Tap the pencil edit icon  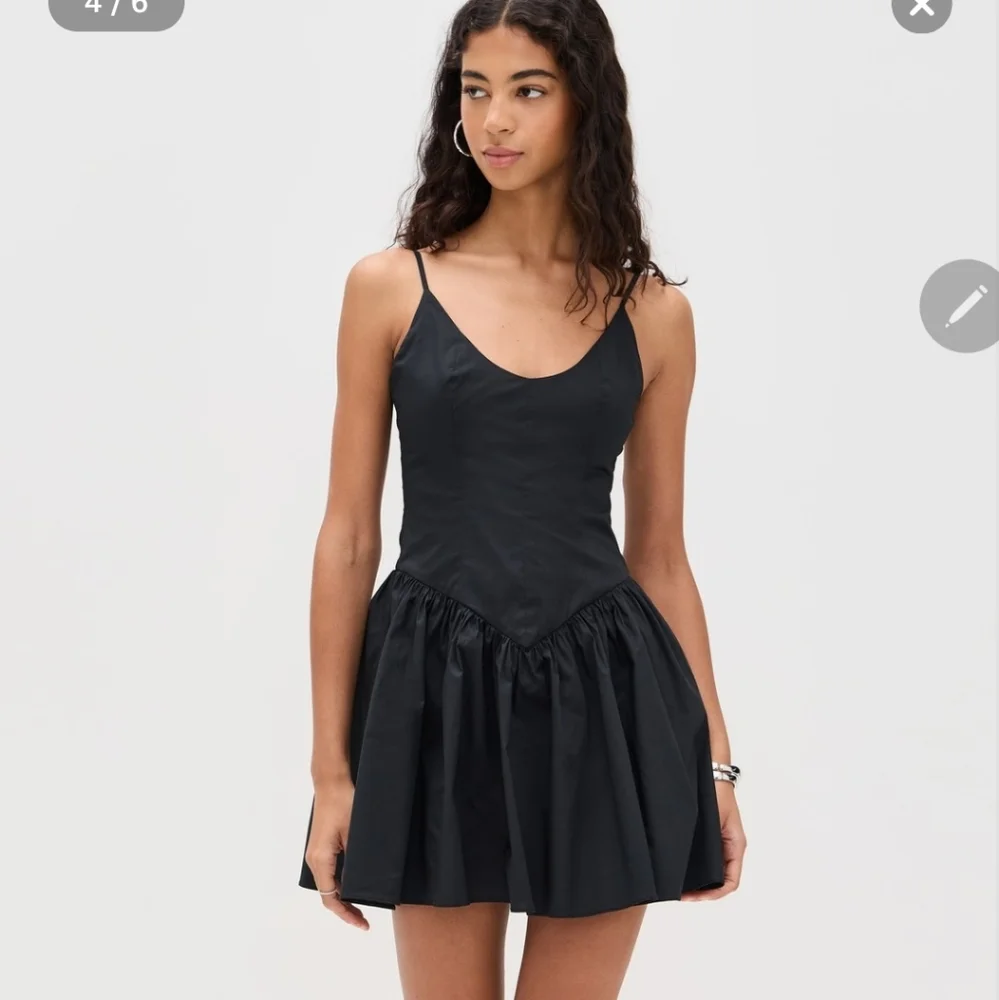click(x=962, y=306)
